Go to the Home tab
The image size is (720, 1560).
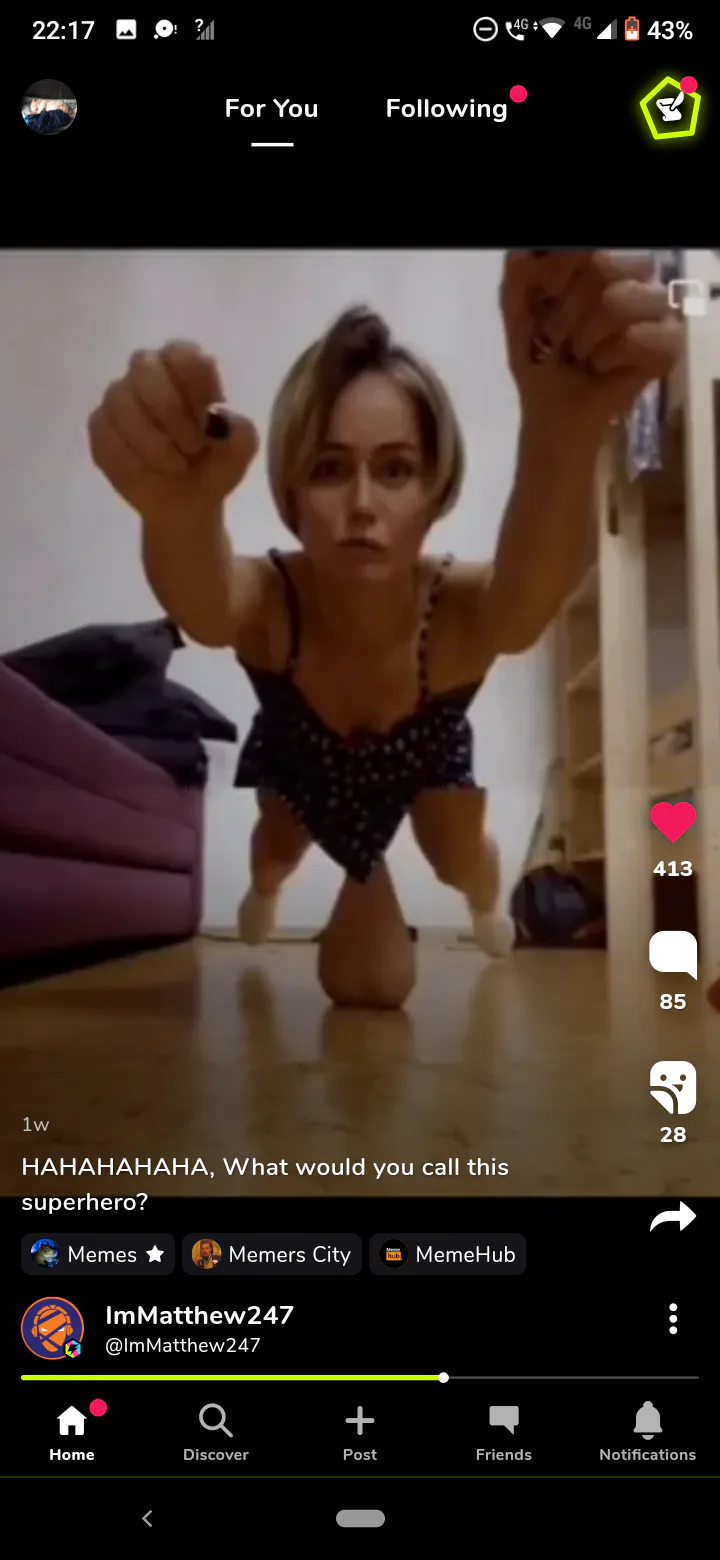(72, 1431)
